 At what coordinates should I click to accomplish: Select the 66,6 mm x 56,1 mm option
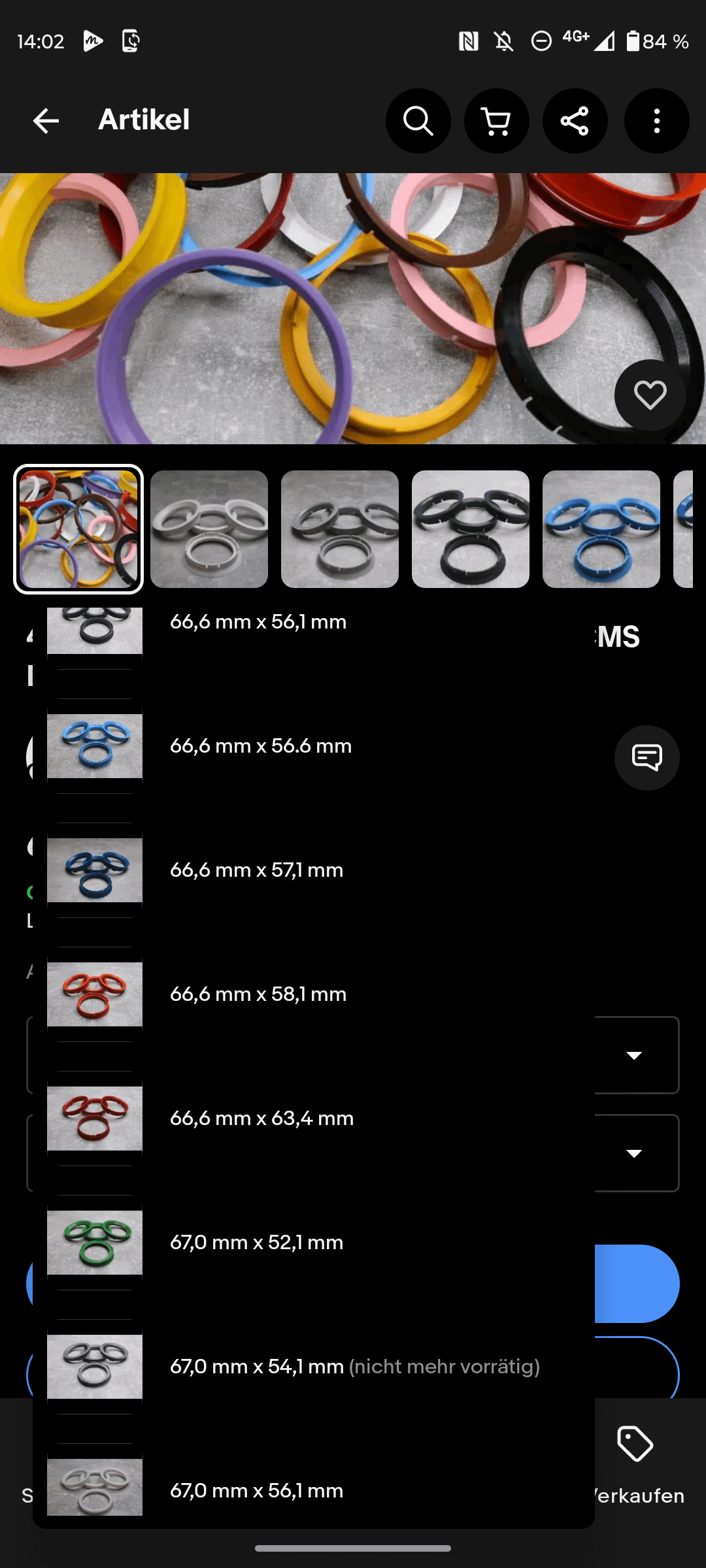click(x=258, y=622)
